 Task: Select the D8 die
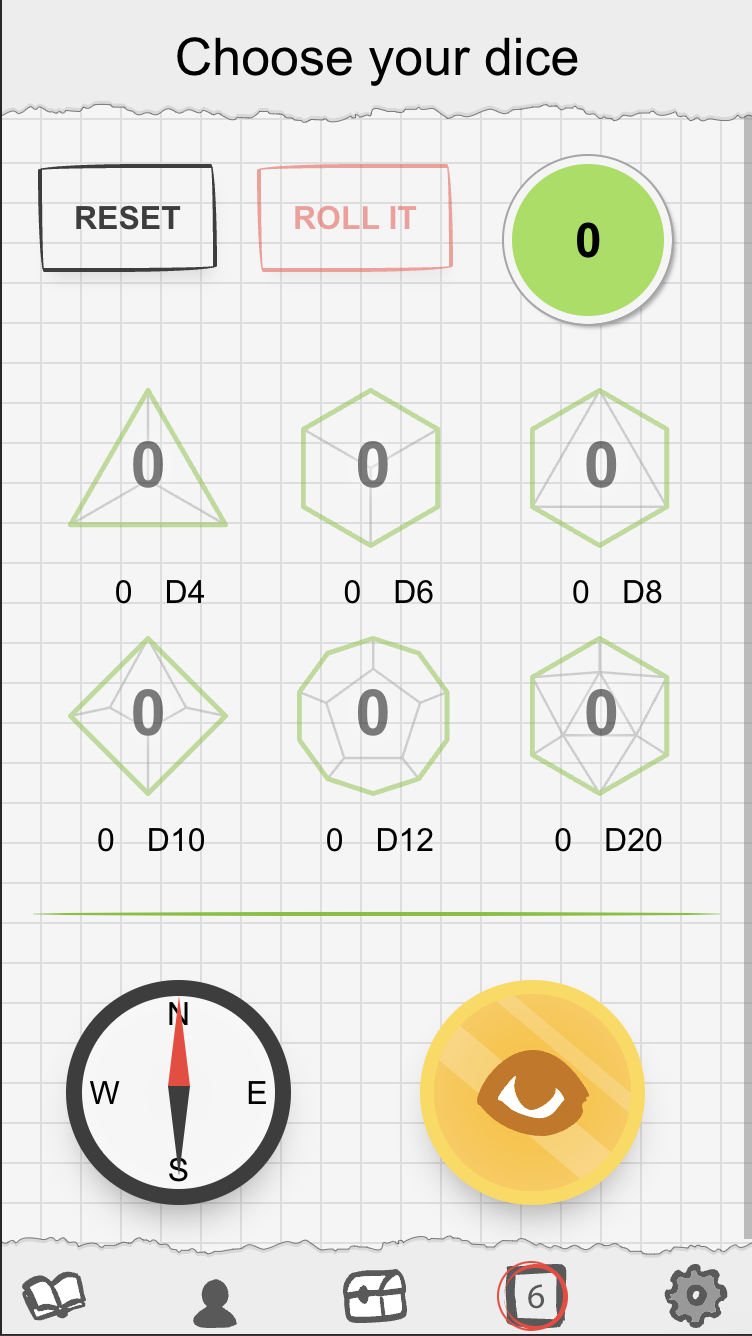click(x=599, y=467)
